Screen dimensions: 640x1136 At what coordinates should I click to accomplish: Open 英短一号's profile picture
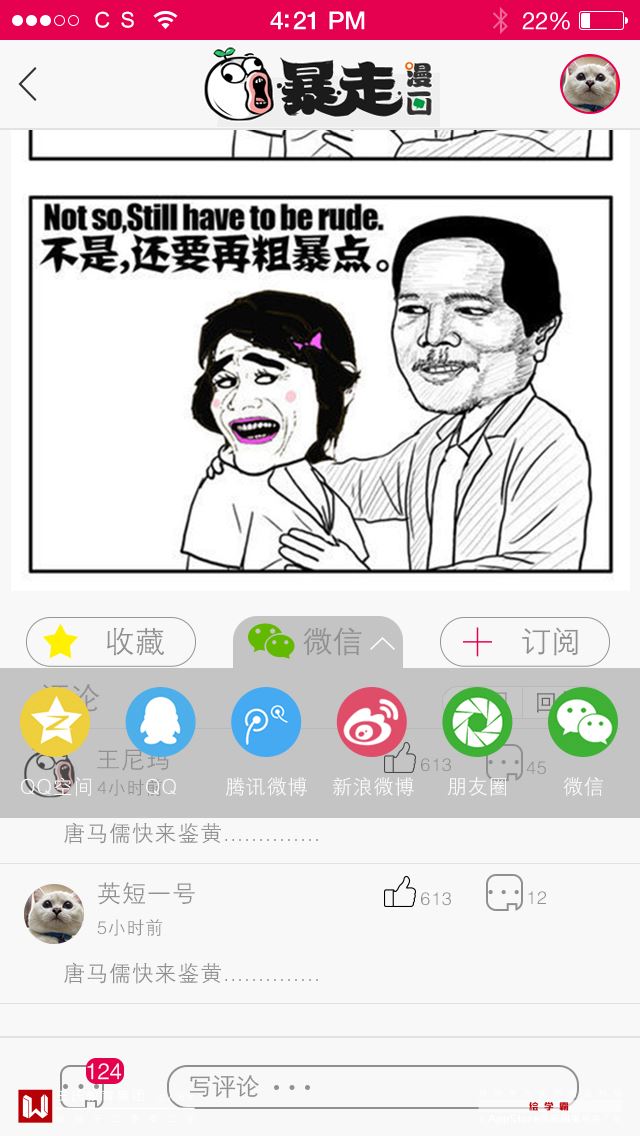(x=54, y=913)
